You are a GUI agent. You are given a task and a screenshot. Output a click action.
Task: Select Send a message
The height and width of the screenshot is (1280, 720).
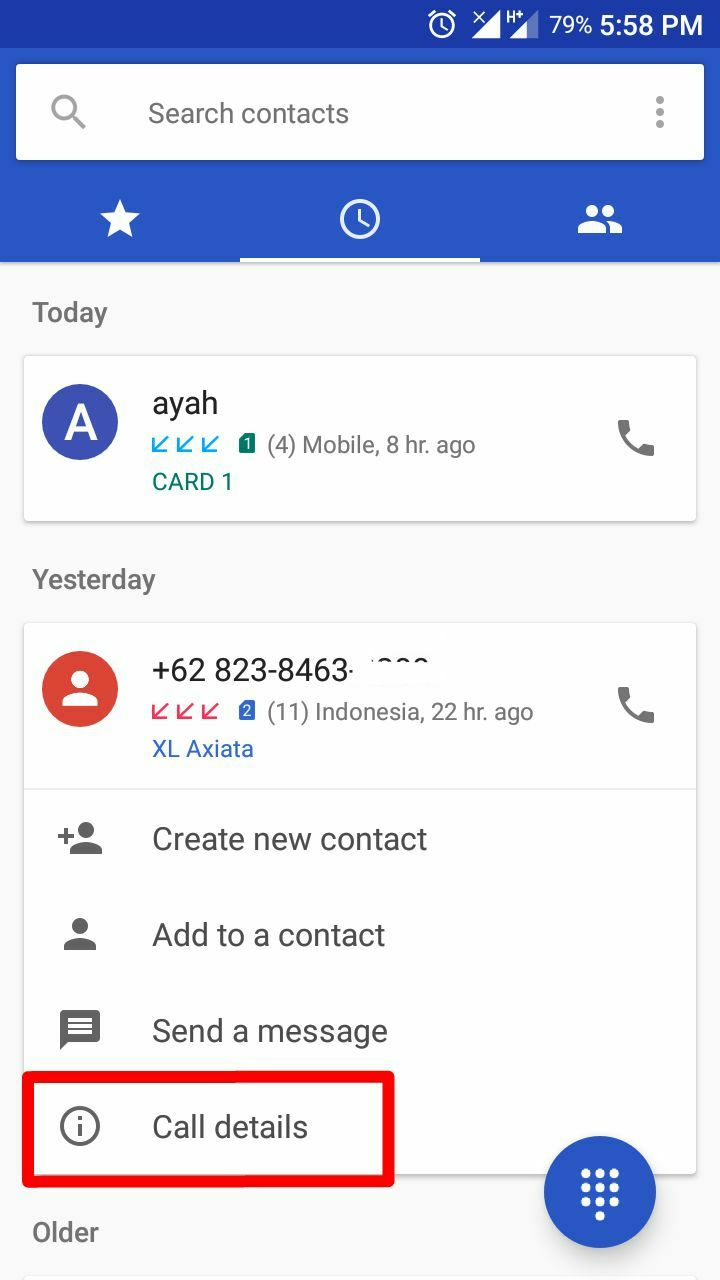point(269,1031)
